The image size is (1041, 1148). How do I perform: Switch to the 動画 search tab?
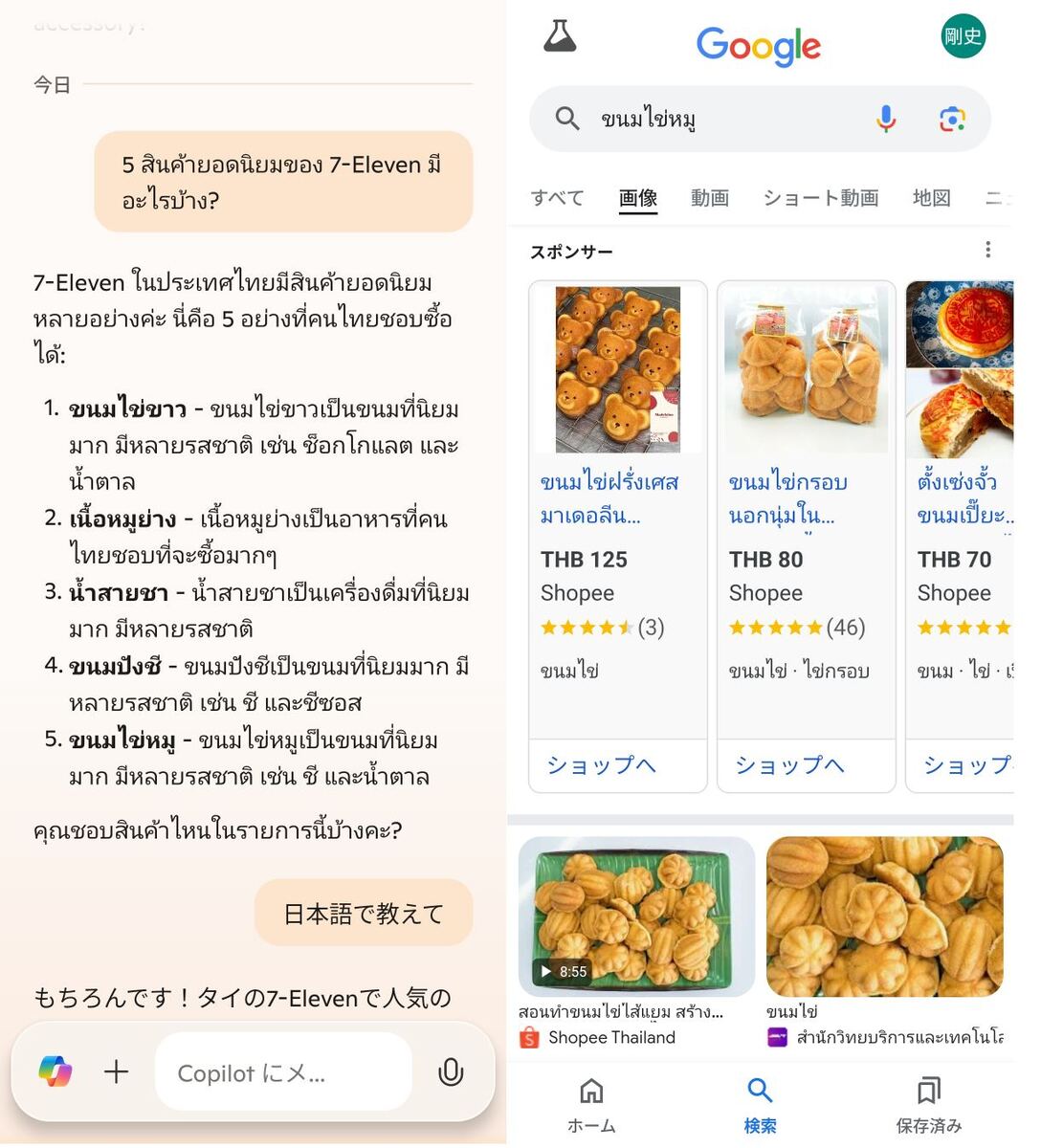click(x=709, y=198)
